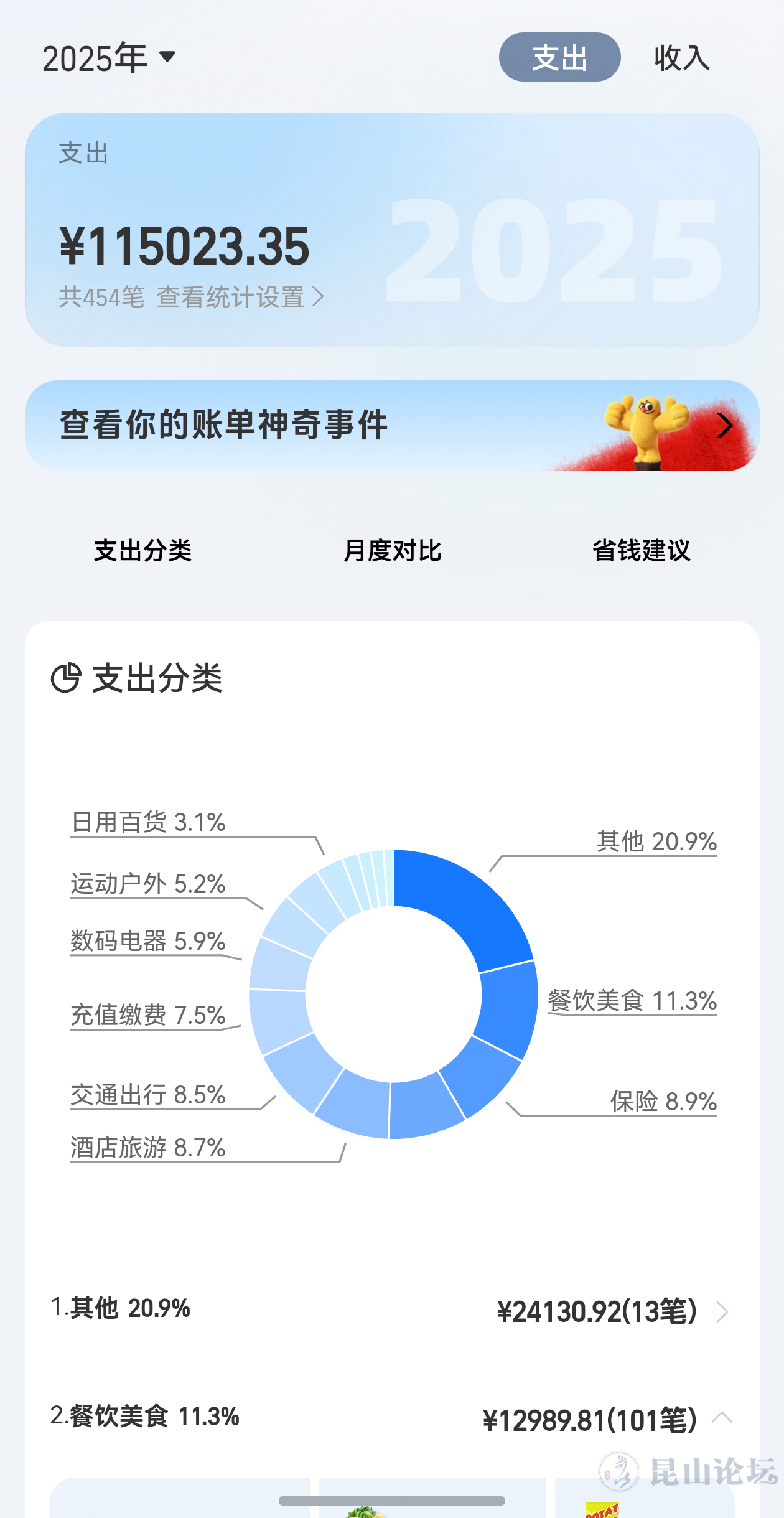Open the 2025年 year dropdown
The height and width of the screenshot is (1518, 784).
pos(110,58)
